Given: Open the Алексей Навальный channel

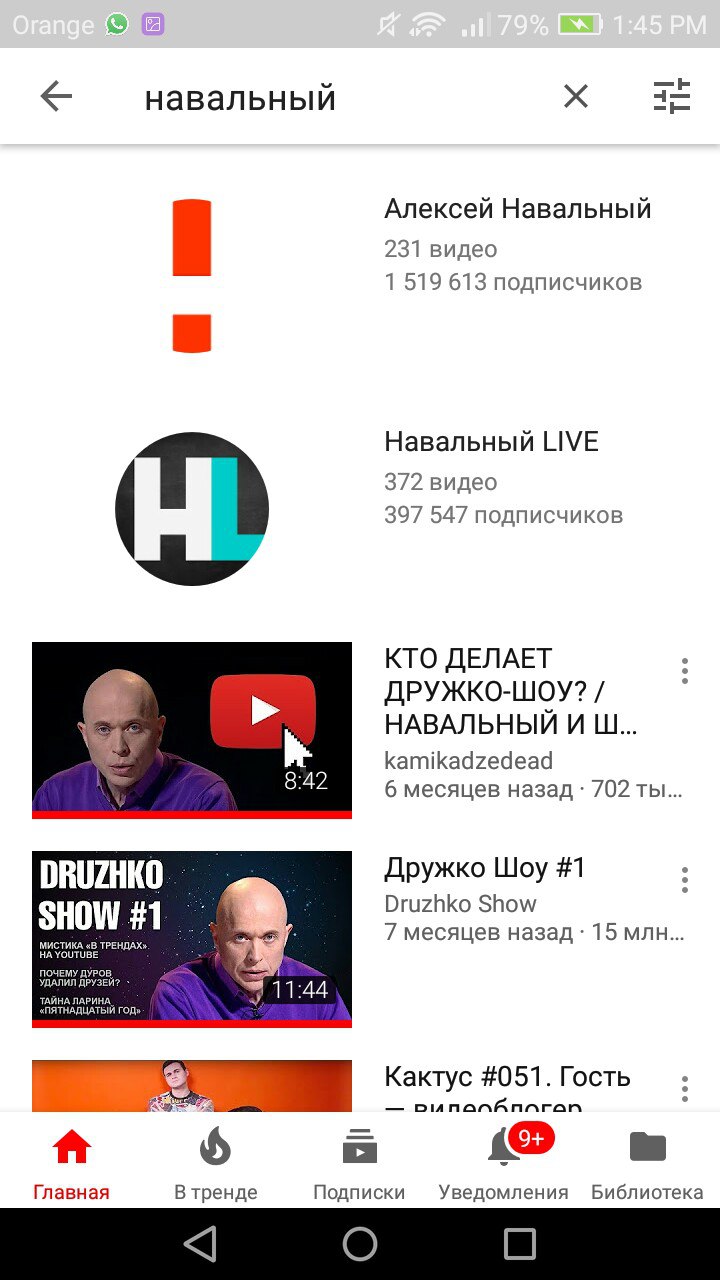Looking at the screenshot, I should tap(360, 276).
